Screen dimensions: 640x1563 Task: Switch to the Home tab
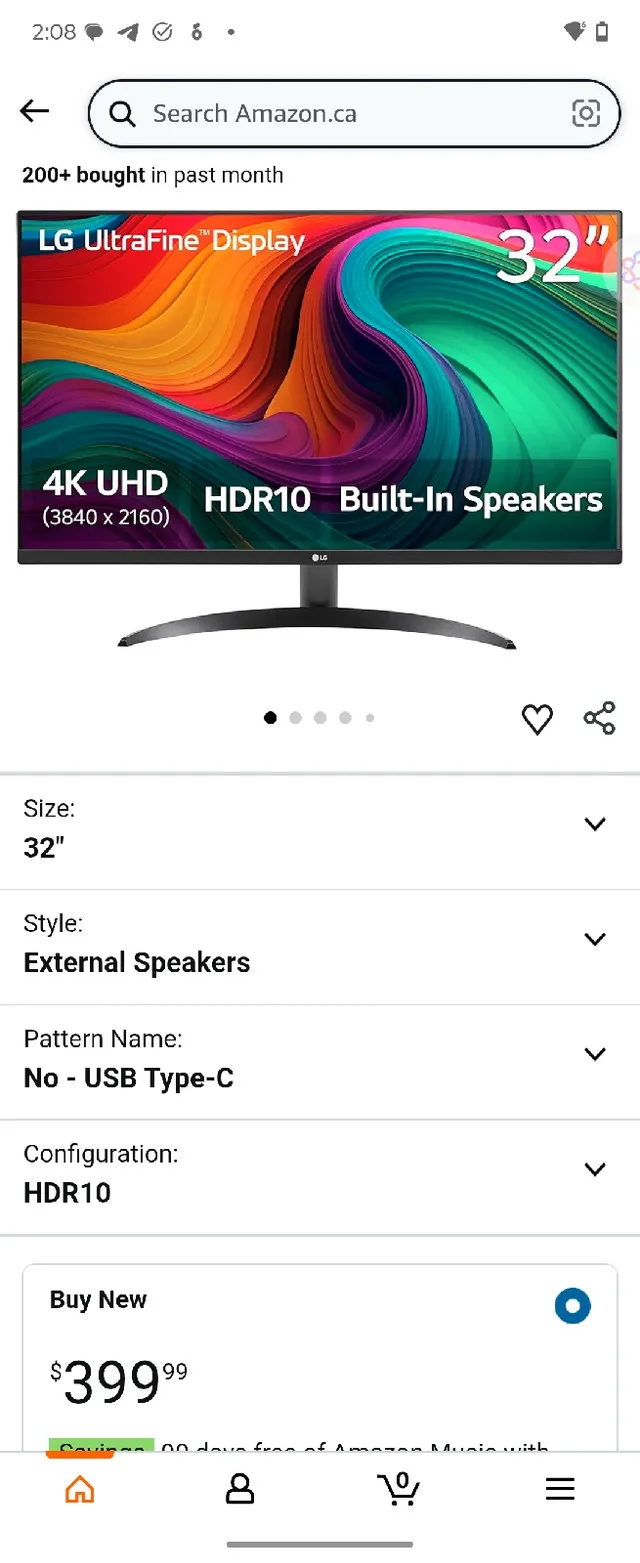pos(79,1490)
